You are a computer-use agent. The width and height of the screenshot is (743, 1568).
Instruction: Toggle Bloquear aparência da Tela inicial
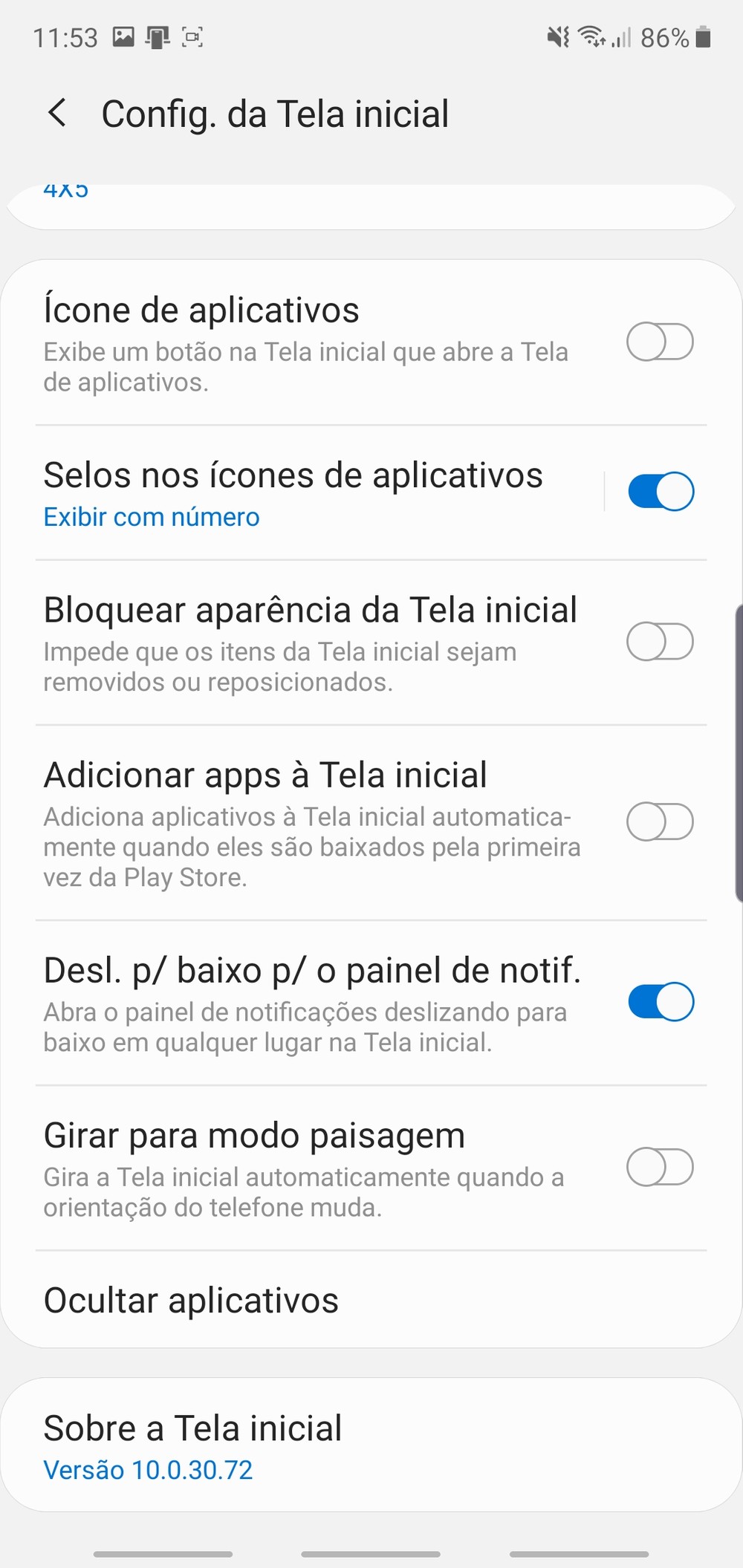pos(660,642)
